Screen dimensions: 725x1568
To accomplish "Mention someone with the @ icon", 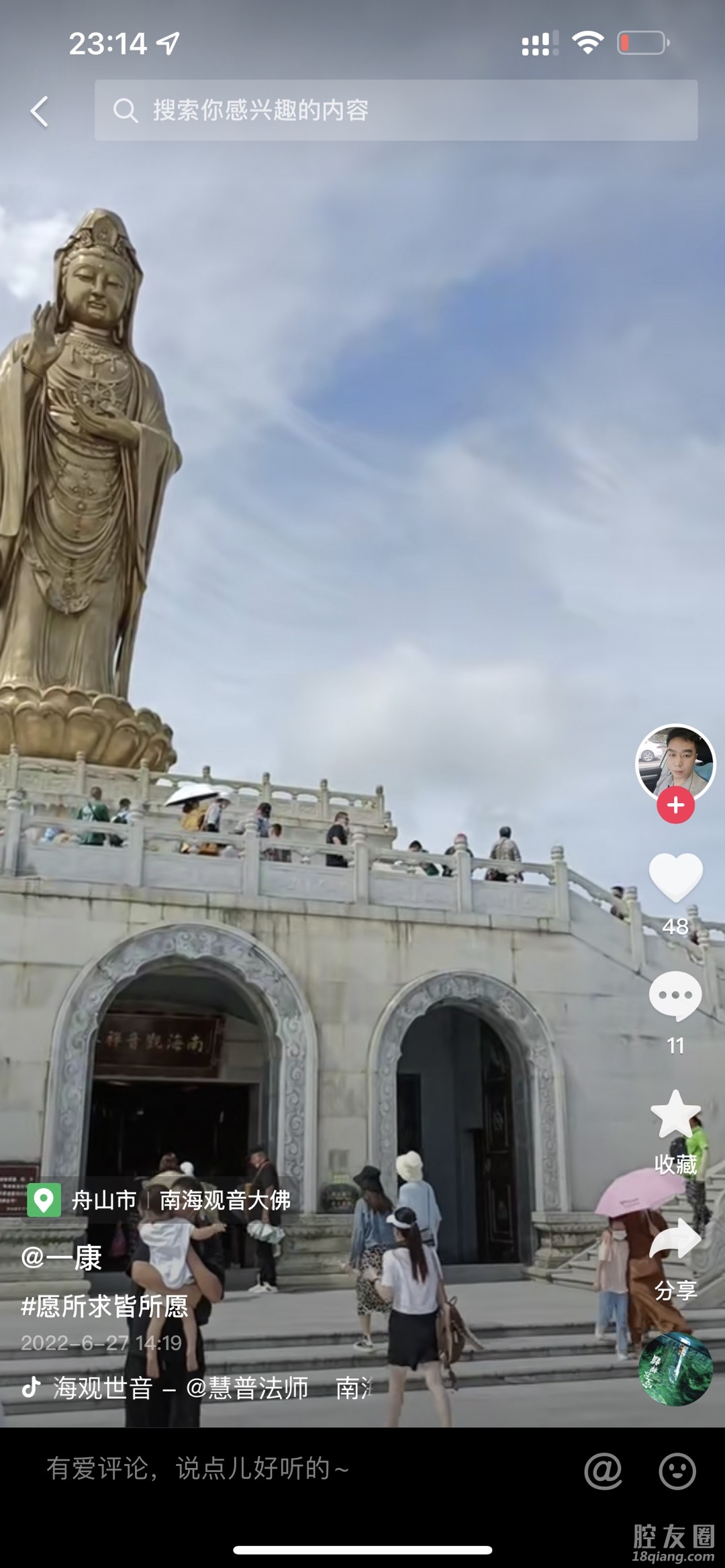I will (603, 1471).
